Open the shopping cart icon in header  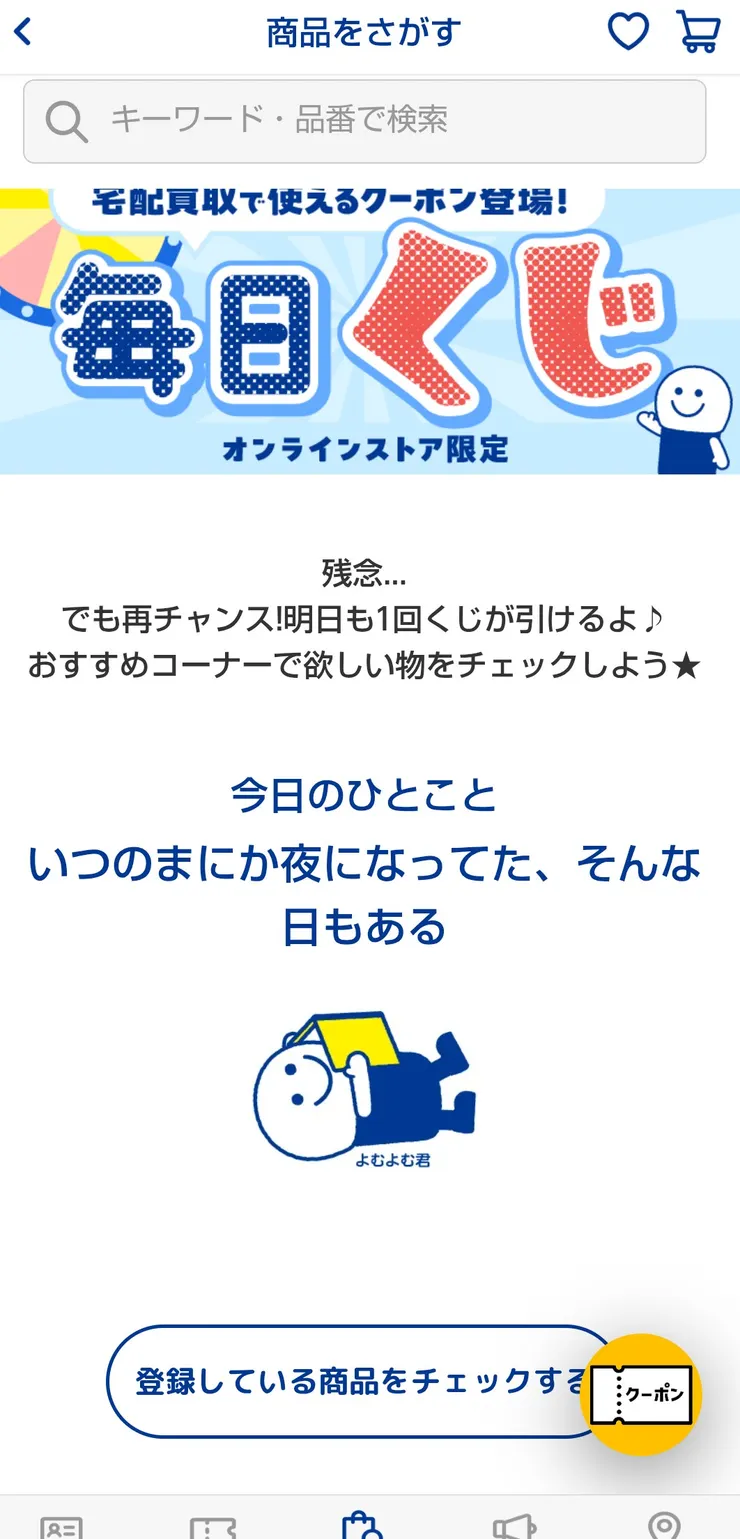[698, 31]
